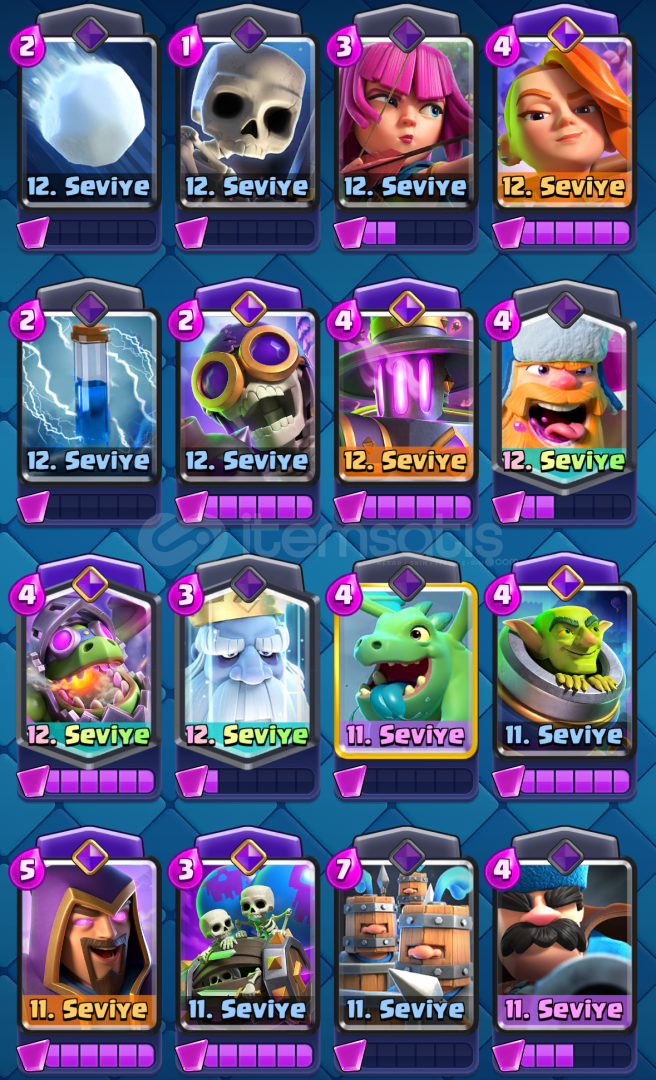This screenshot has width=656, height=1080.
Task: Open the Inferno Dragon card
Action: point(88,668)
